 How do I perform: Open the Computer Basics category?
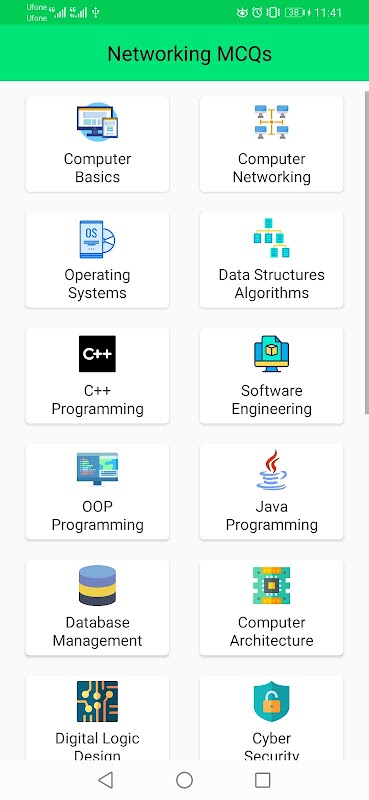[97, 144]
